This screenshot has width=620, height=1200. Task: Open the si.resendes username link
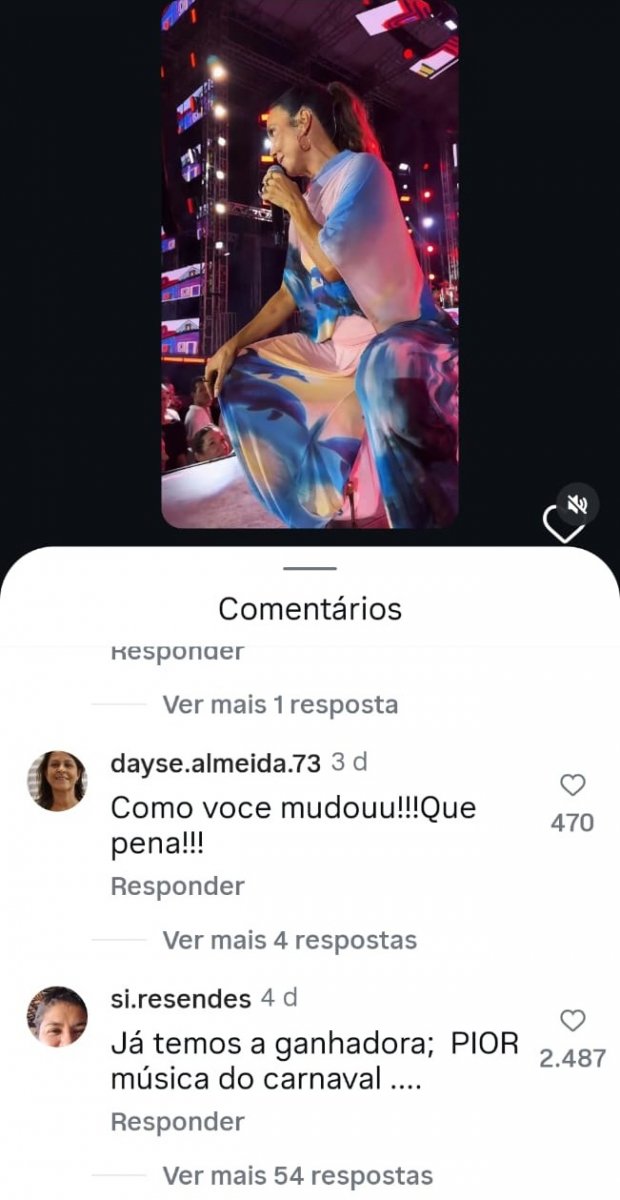click(180, 999)
